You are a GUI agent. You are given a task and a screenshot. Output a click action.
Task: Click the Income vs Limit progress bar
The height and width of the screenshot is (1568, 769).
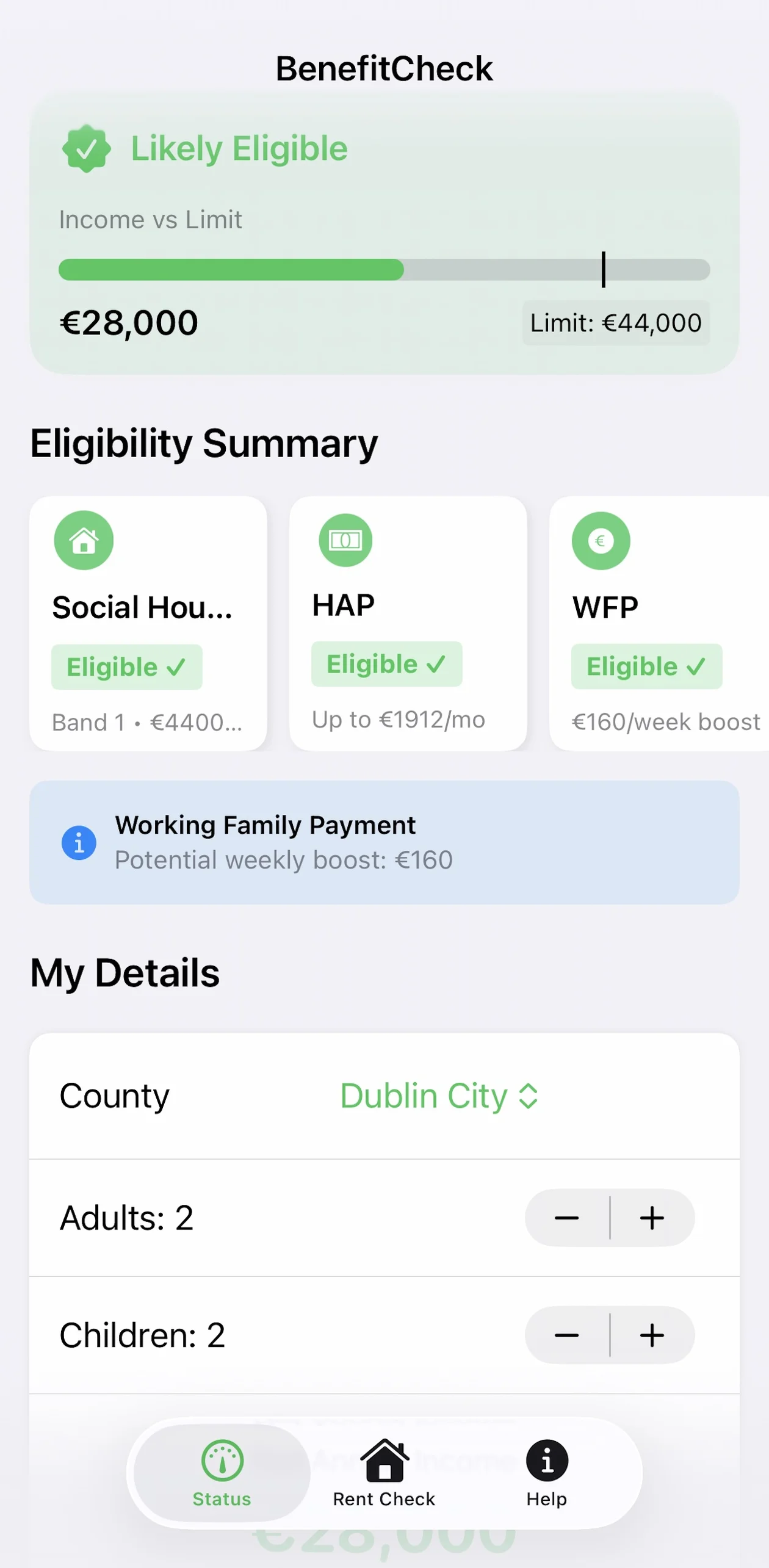coord(384,269)
